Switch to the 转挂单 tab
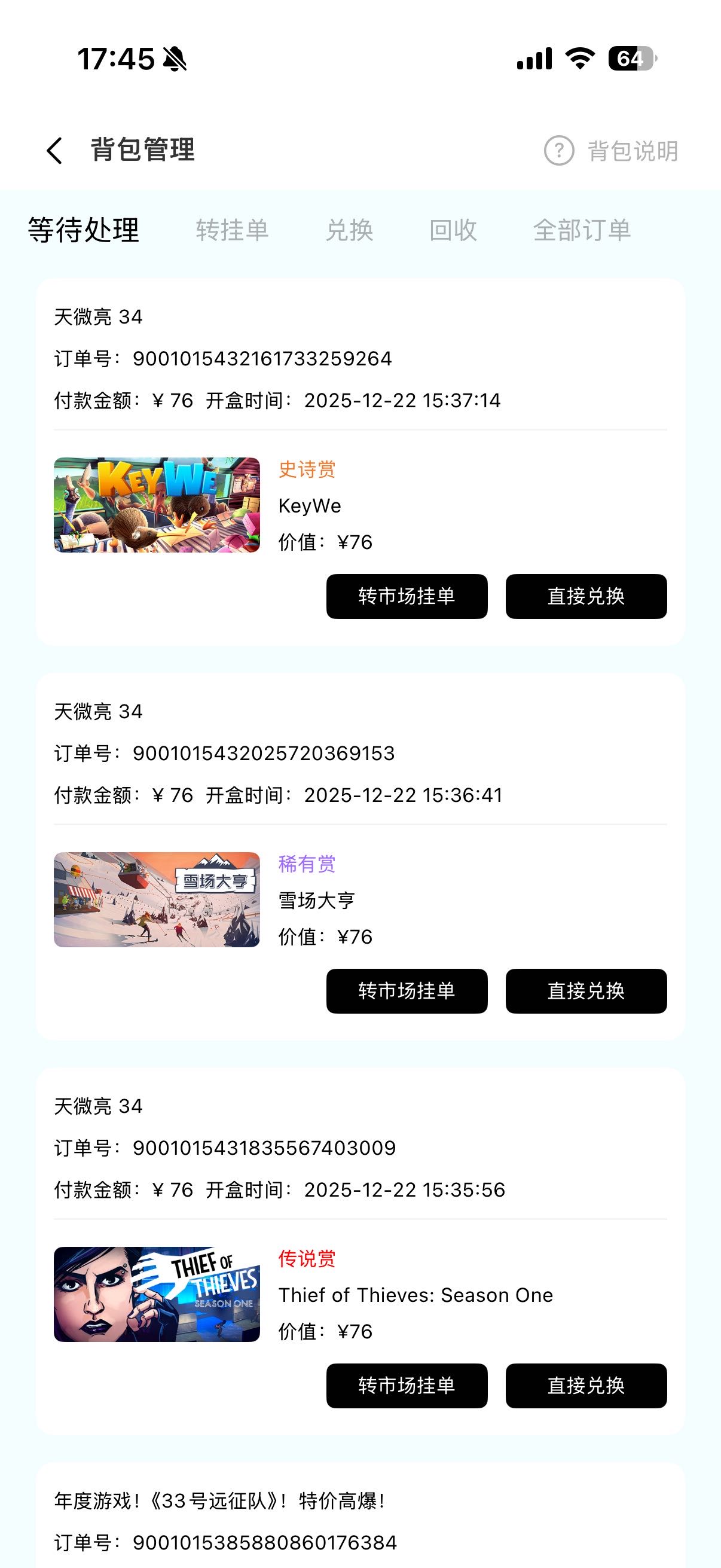 click(x=232, y=230)
